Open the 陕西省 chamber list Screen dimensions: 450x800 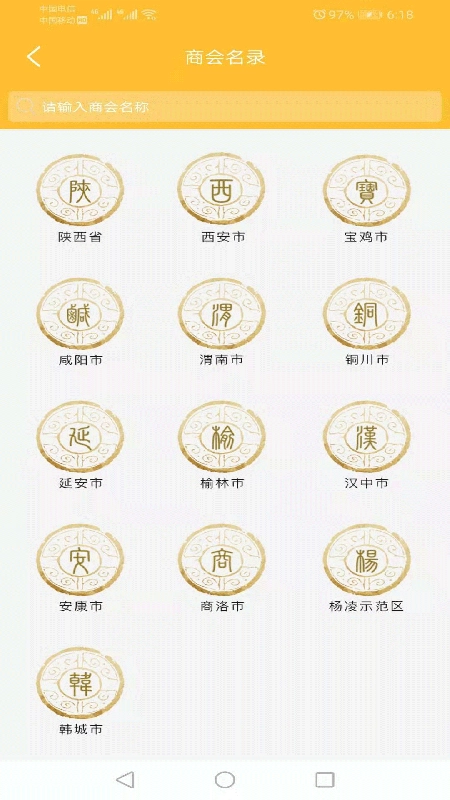click(80, 199)
